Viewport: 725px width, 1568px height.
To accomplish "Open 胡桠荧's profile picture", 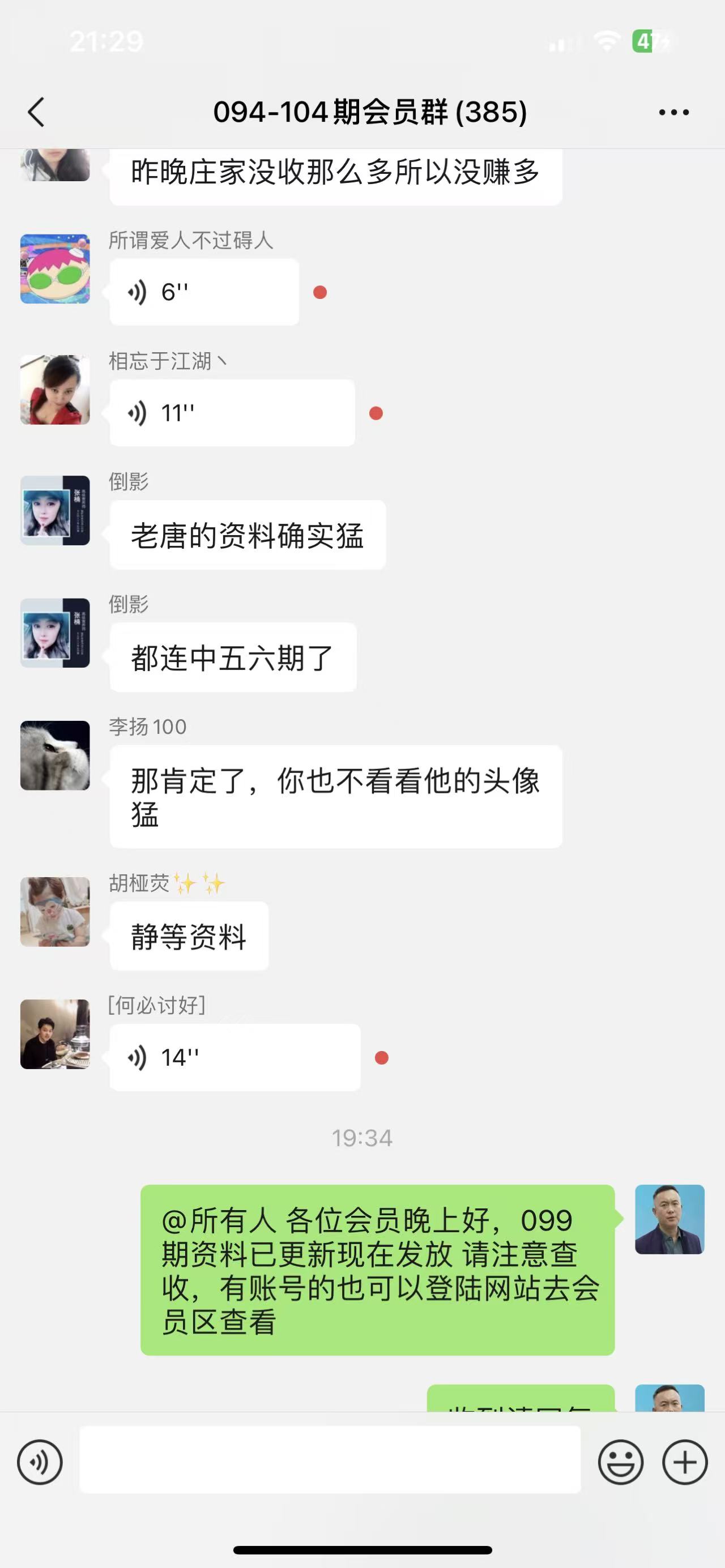I will pyautogui.click(x=55, y=911).
